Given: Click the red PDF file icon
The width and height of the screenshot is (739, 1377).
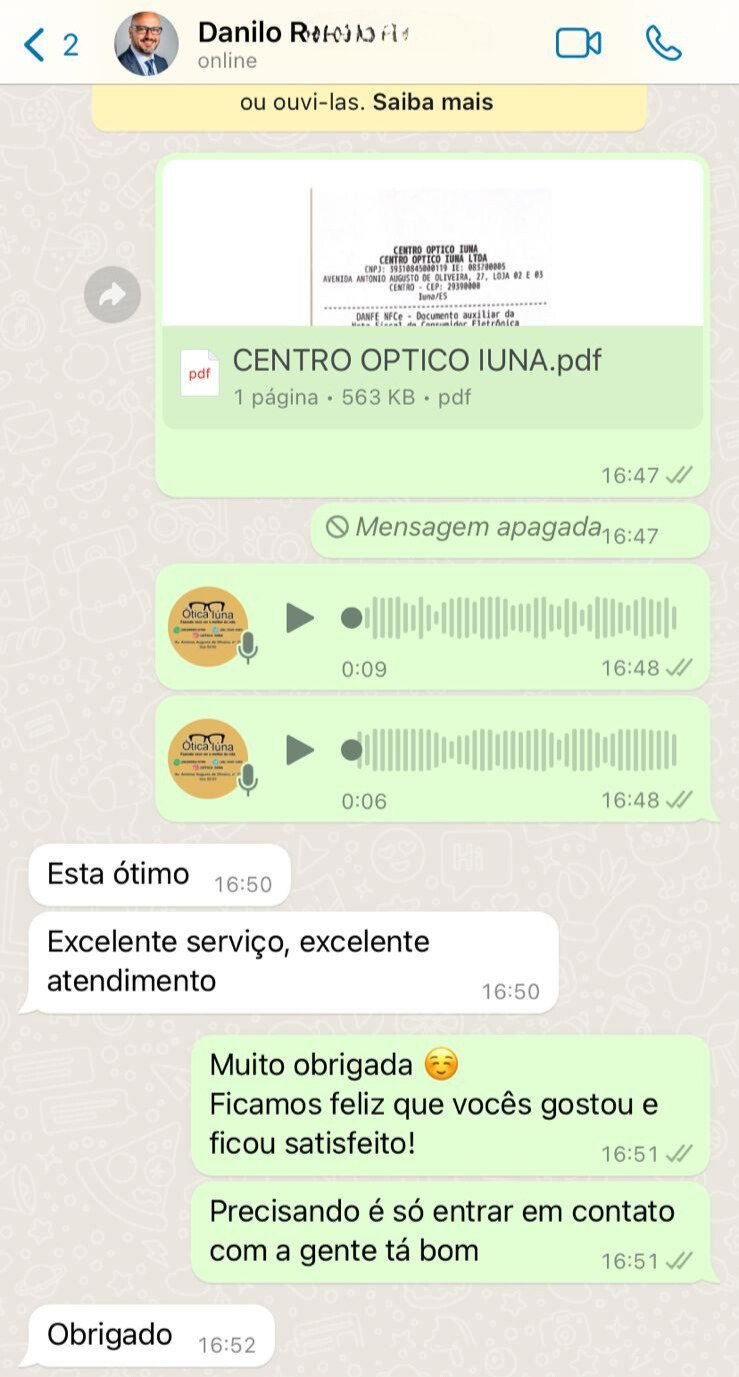Looking at the screenshot, I should pyautogui.click(x=199, y=372).
